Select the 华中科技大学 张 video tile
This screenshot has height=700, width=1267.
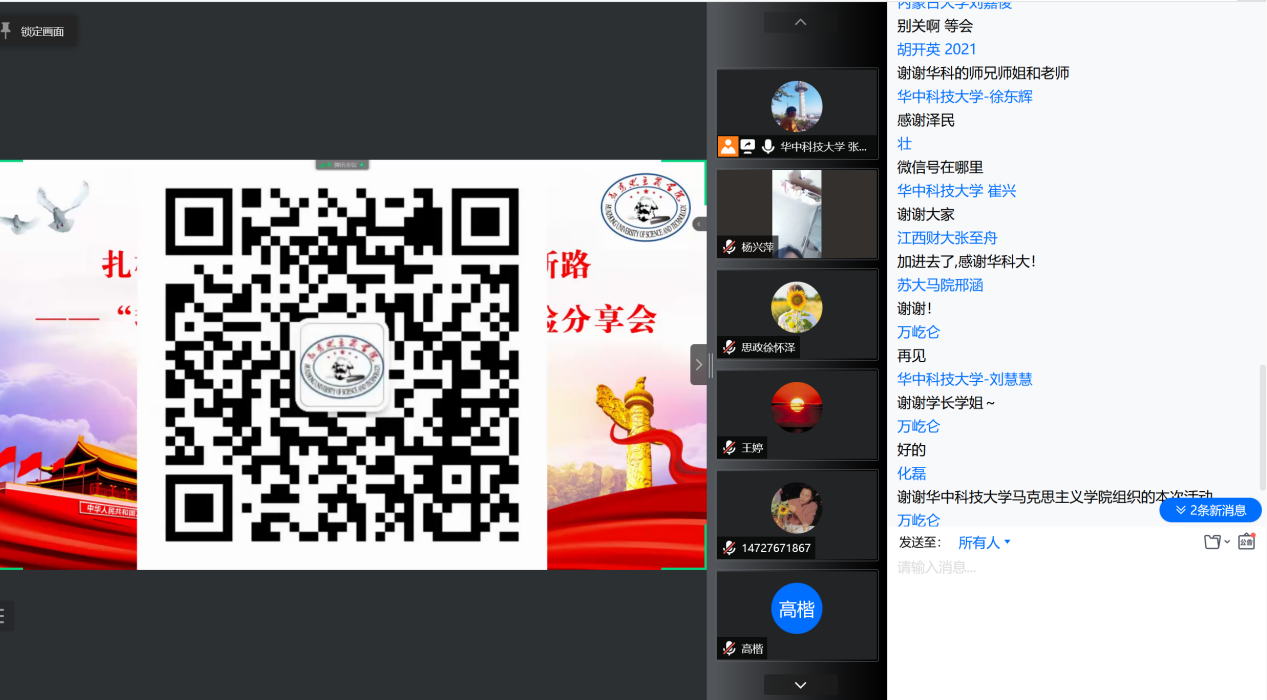coord(797,112)
